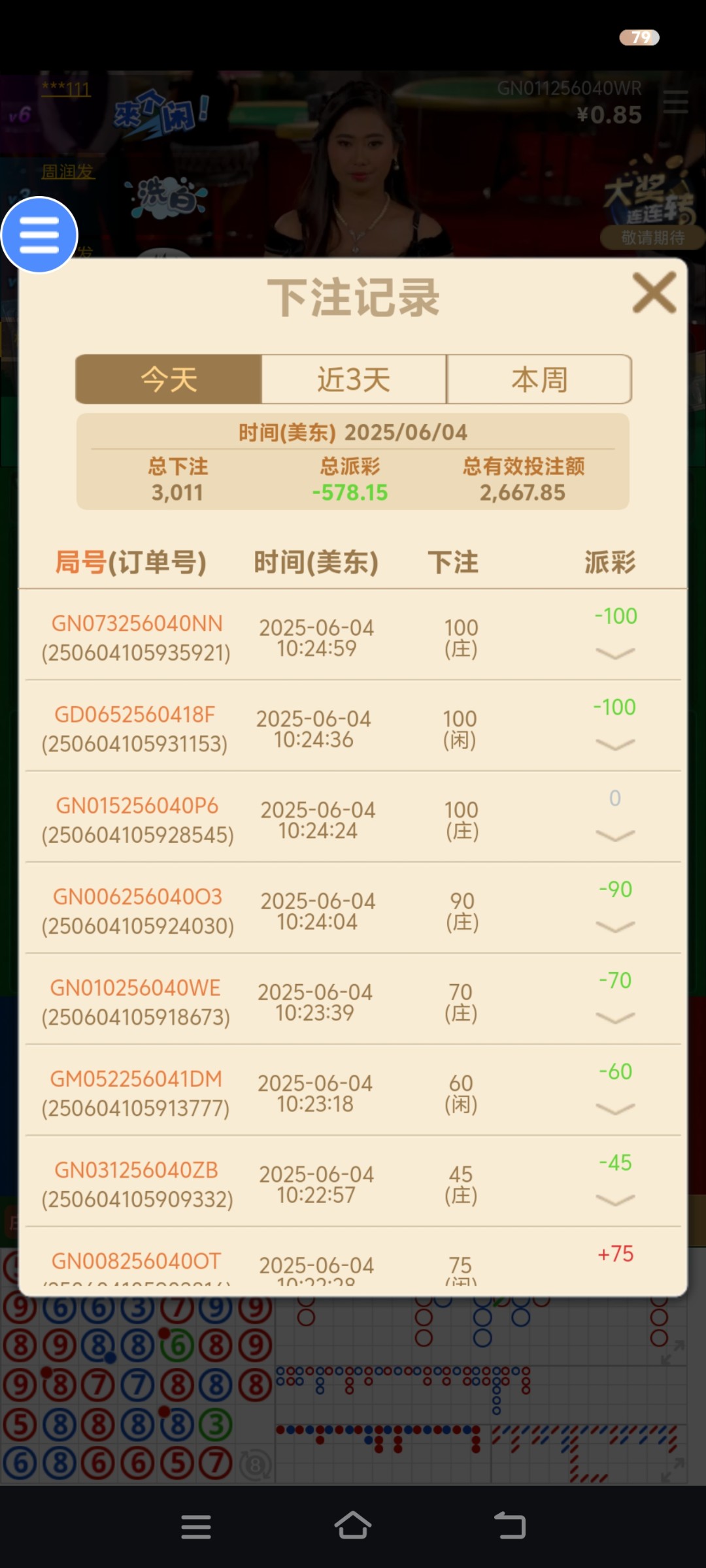The width and height of the screenshot is (706, 1568).
Task: Expand details for bet GN073256040NN
Action: [615, 653]
